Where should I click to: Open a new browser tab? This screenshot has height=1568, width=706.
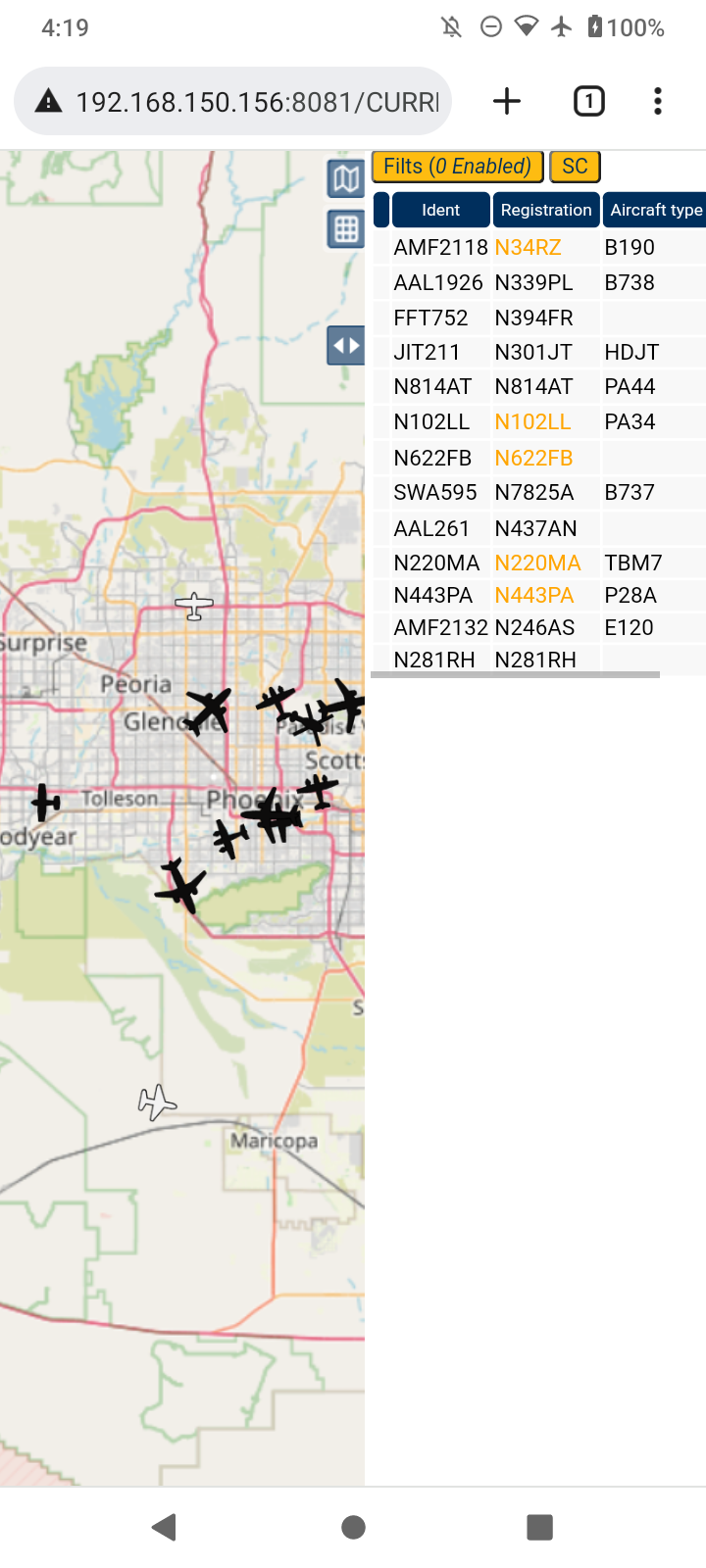tap(507, 101)
